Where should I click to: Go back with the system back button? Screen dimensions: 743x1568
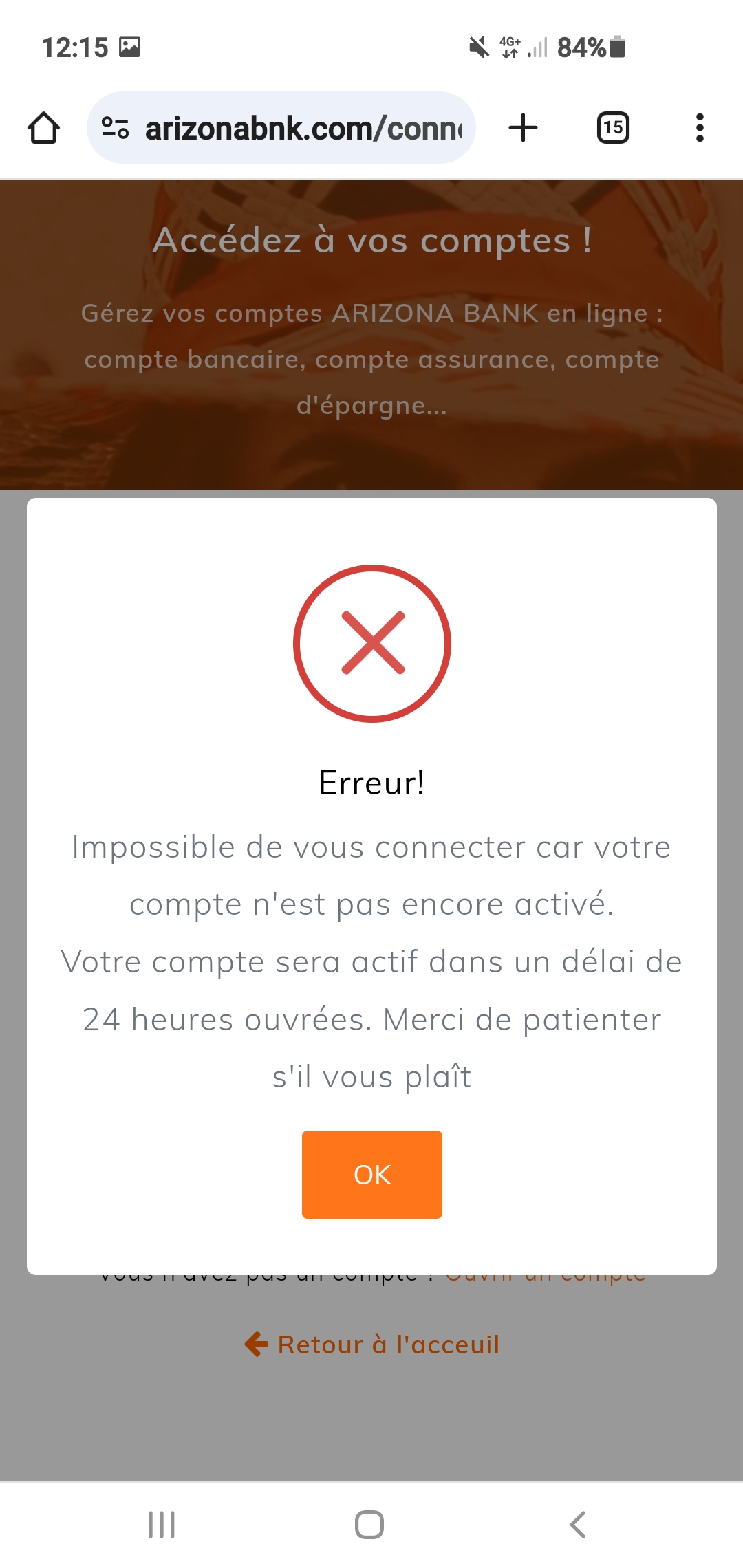tap(578, 1525)
